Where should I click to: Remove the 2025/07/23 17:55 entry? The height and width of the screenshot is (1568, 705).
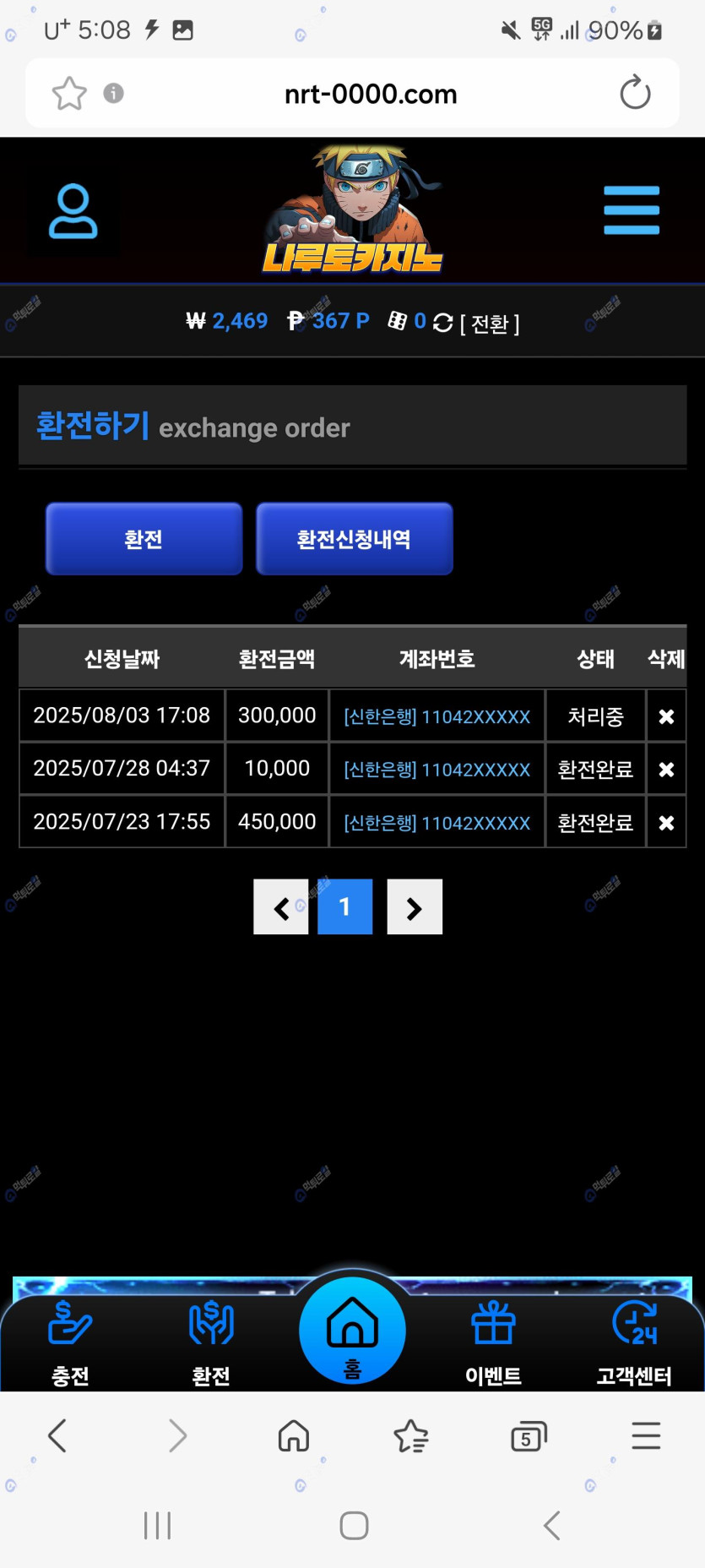tap(666, 823)
